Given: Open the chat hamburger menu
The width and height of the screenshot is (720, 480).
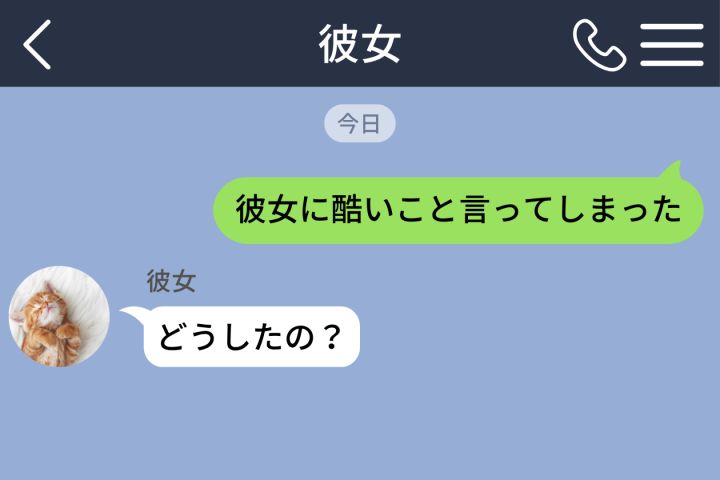Looking at the screenshot, I should click(672, 45).
